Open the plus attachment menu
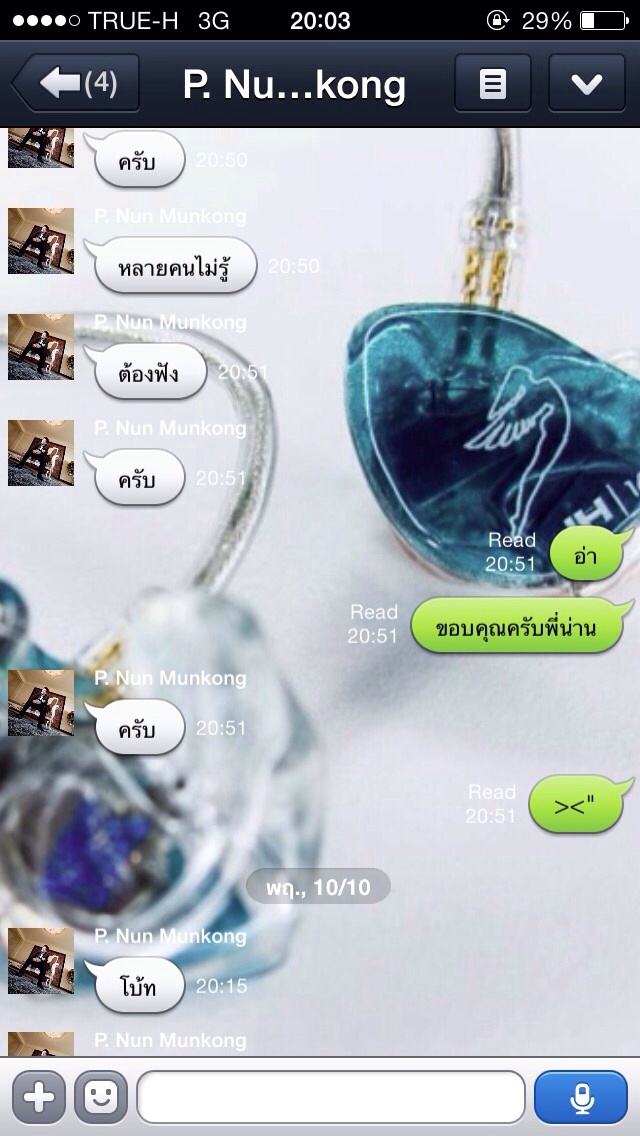The image size is (640, 1136). (38, 1098)
